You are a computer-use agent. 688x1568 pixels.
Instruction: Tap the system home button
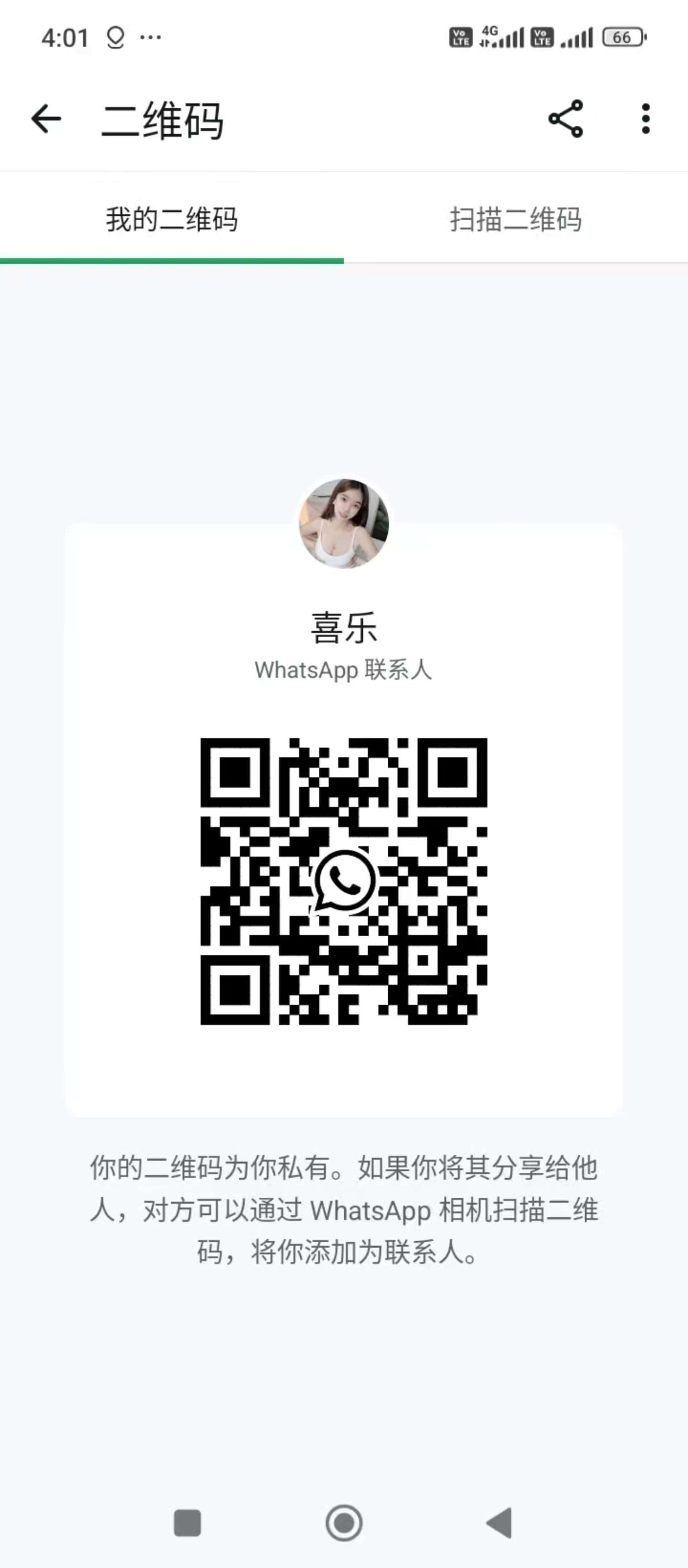point(344,1523)
